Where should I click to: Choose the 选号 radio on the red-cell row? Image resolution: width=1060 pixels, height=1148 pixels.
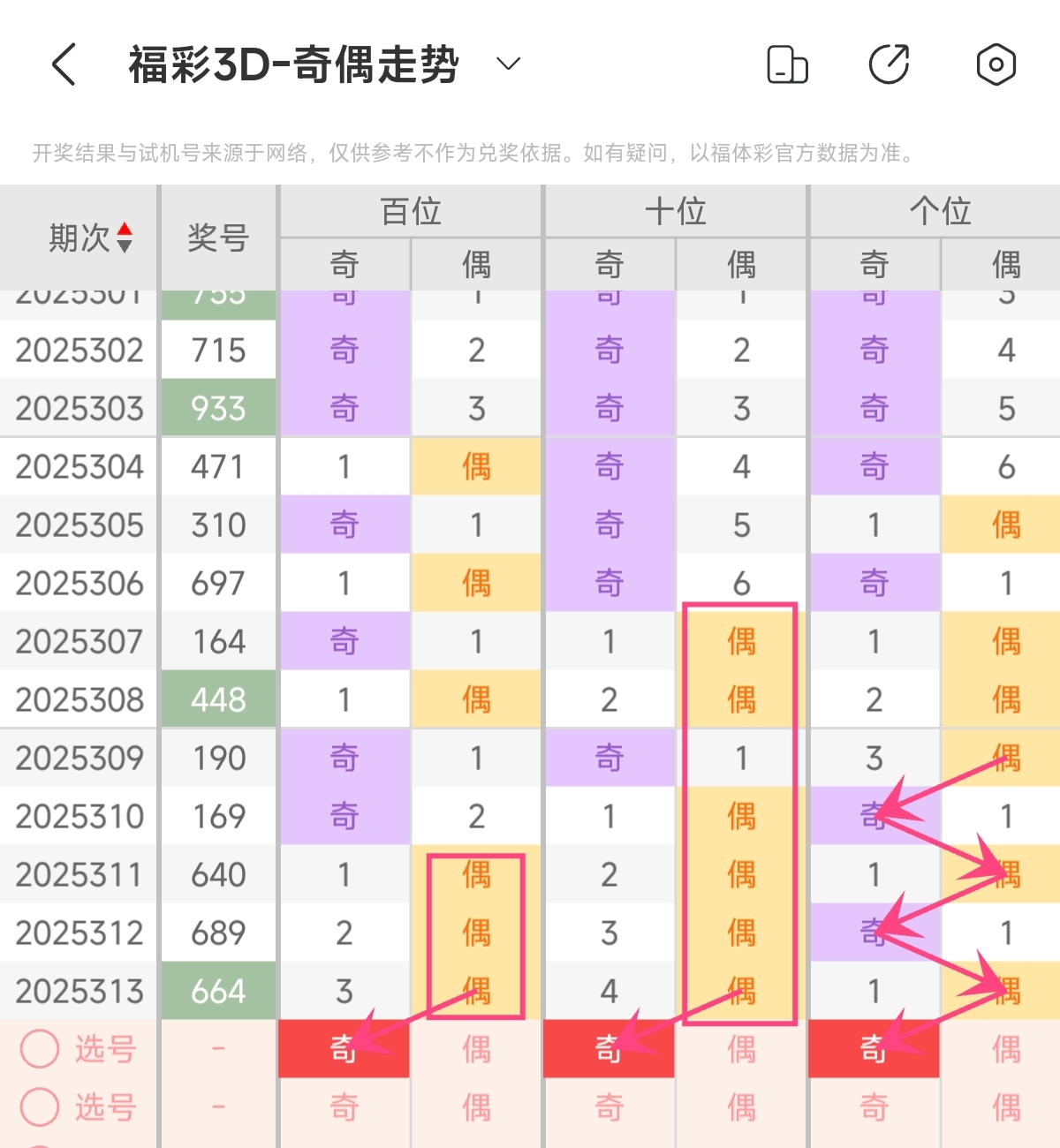coord(41,1049)
